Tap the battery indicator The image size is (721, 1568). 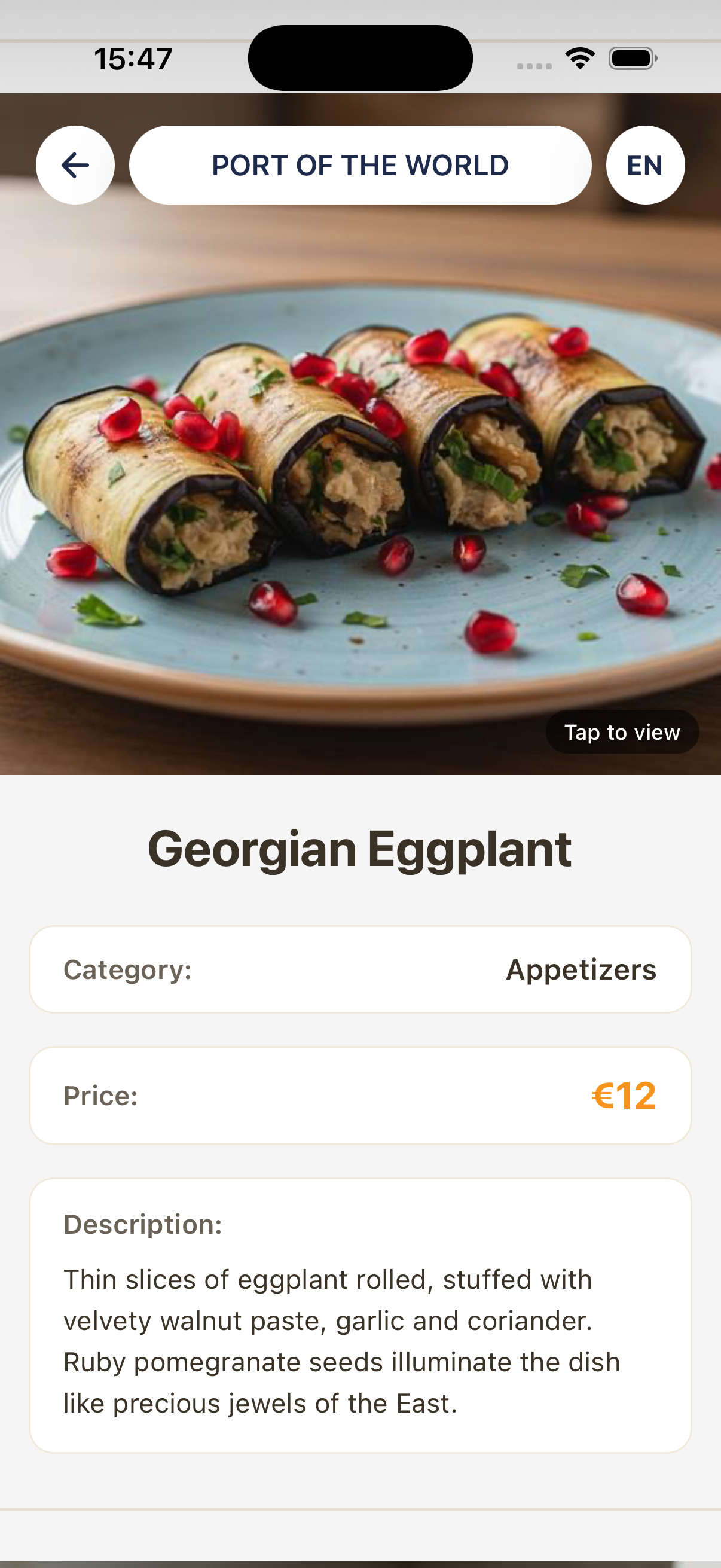[630, 57]
